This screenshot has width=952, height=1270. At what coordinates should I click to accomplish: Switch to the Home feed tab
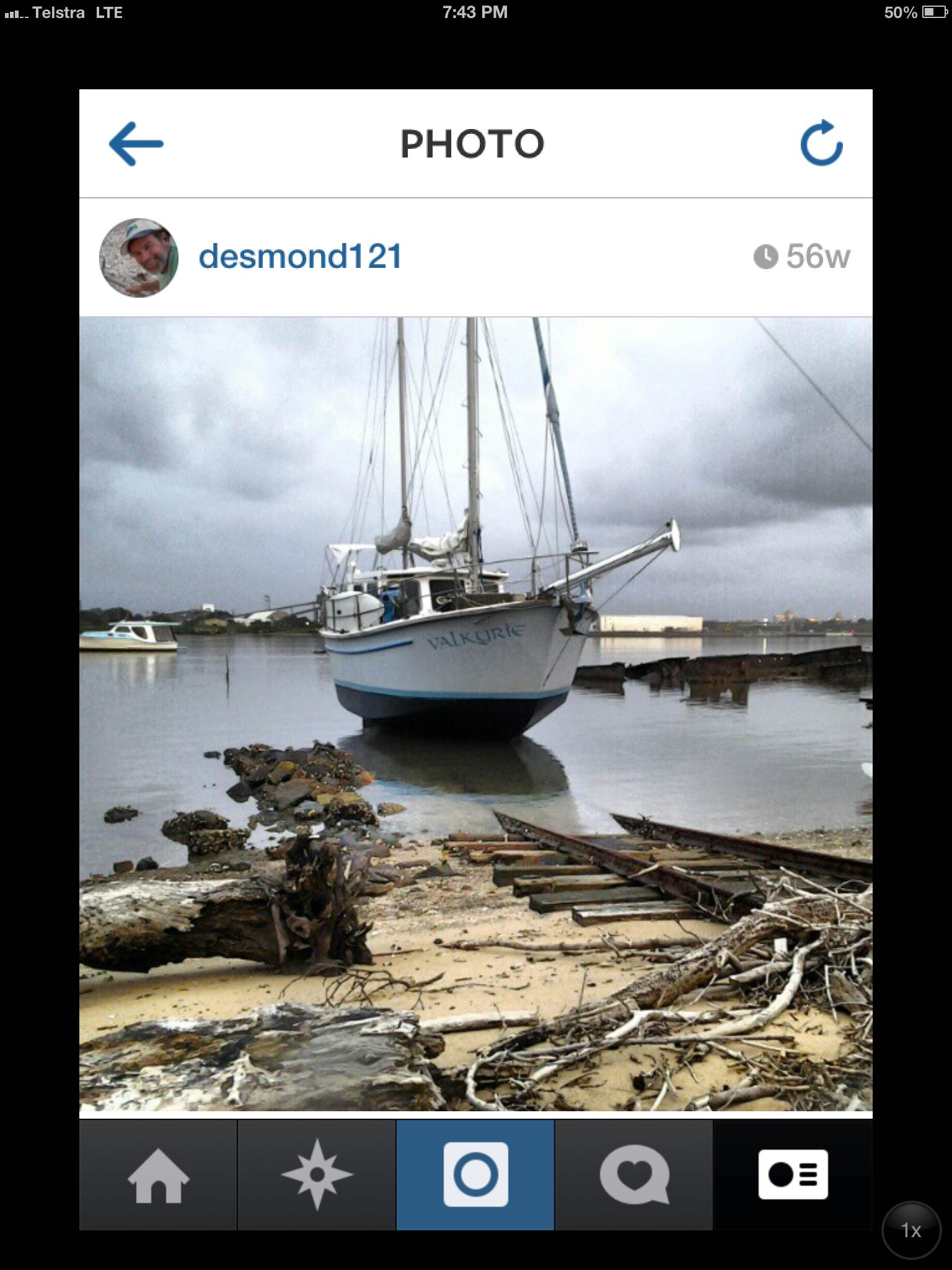click(x=158, y=1175)
